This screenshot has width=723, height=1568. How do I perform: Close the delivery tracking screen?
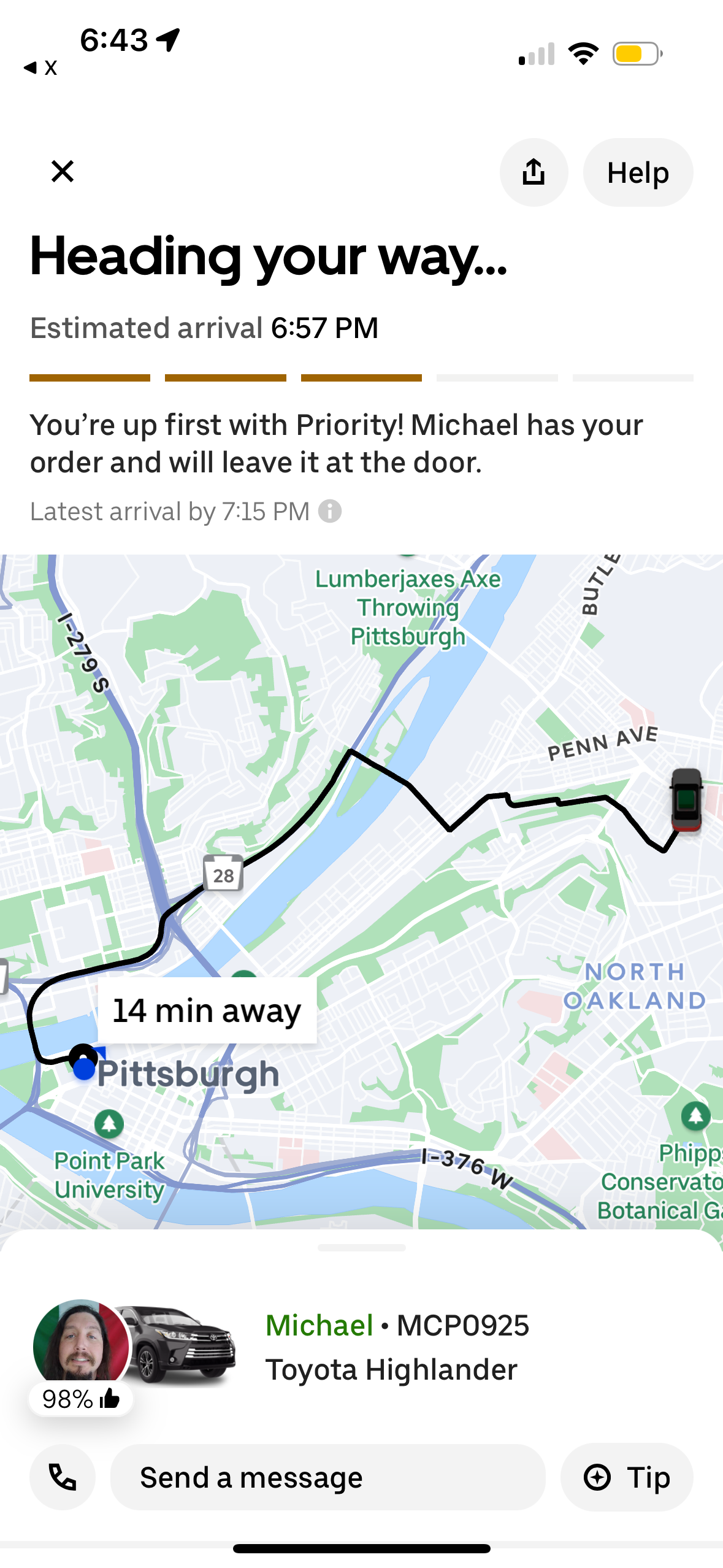pos(63,172)
